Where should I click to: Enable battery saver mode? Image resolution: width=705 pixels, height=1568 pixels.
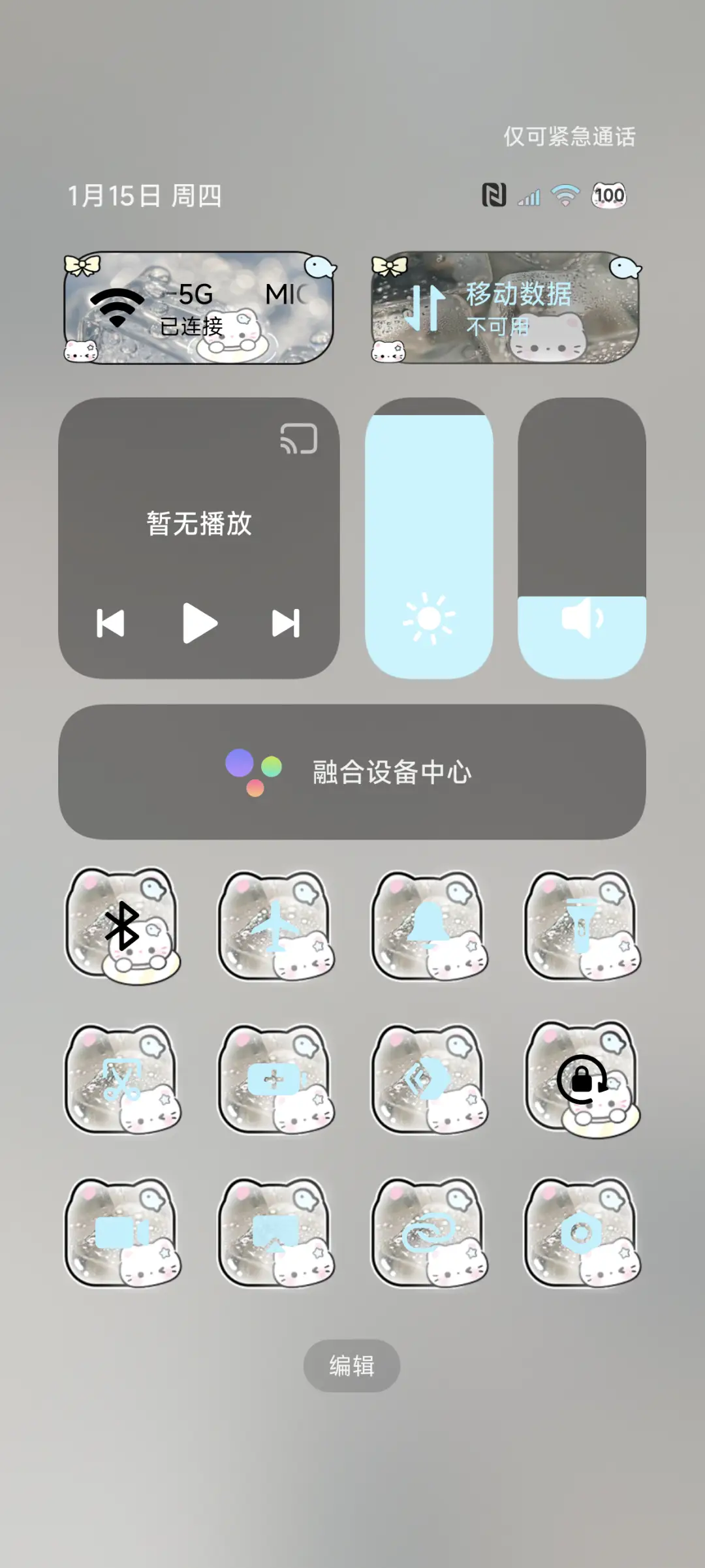(276, 1080)
